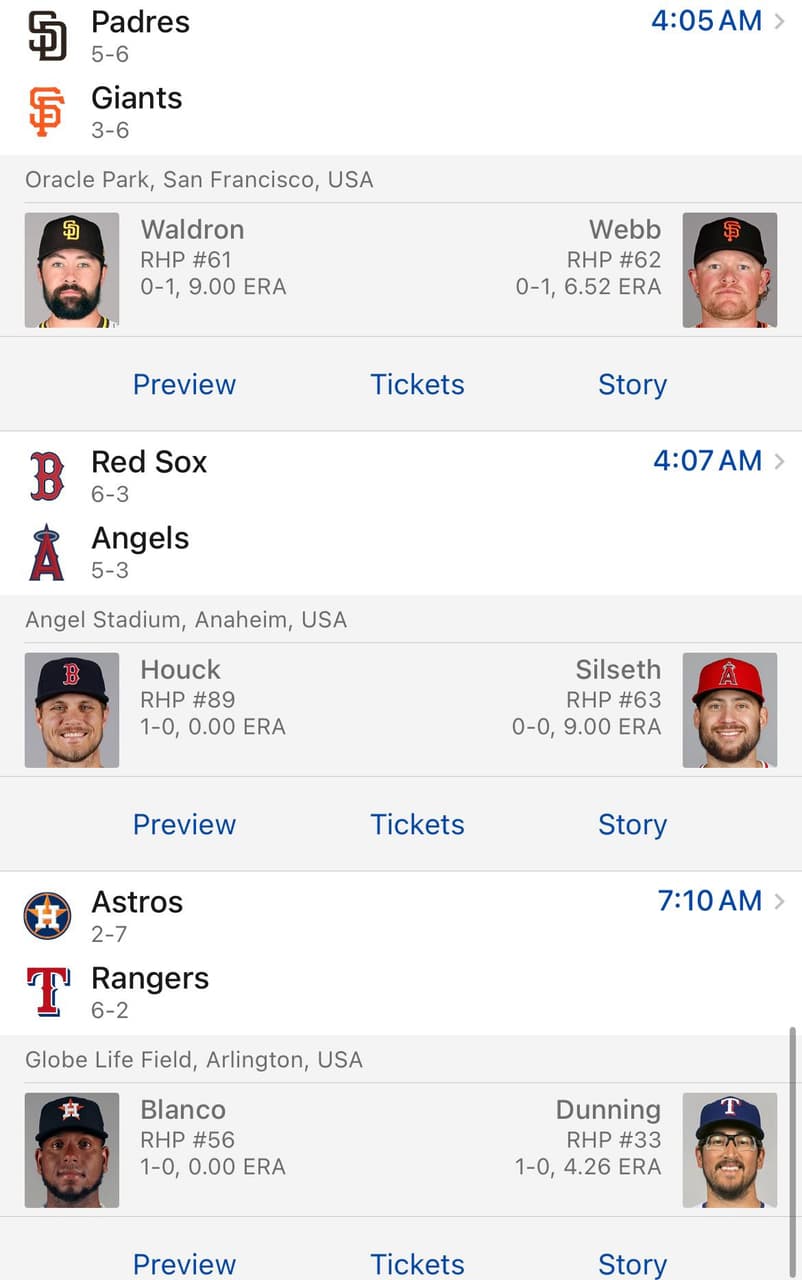Expand the 7:10 AM Astros-Rangers game details
Image resolution: width=802 pixels, height=1280 pixels.
[x=710, y=901]
